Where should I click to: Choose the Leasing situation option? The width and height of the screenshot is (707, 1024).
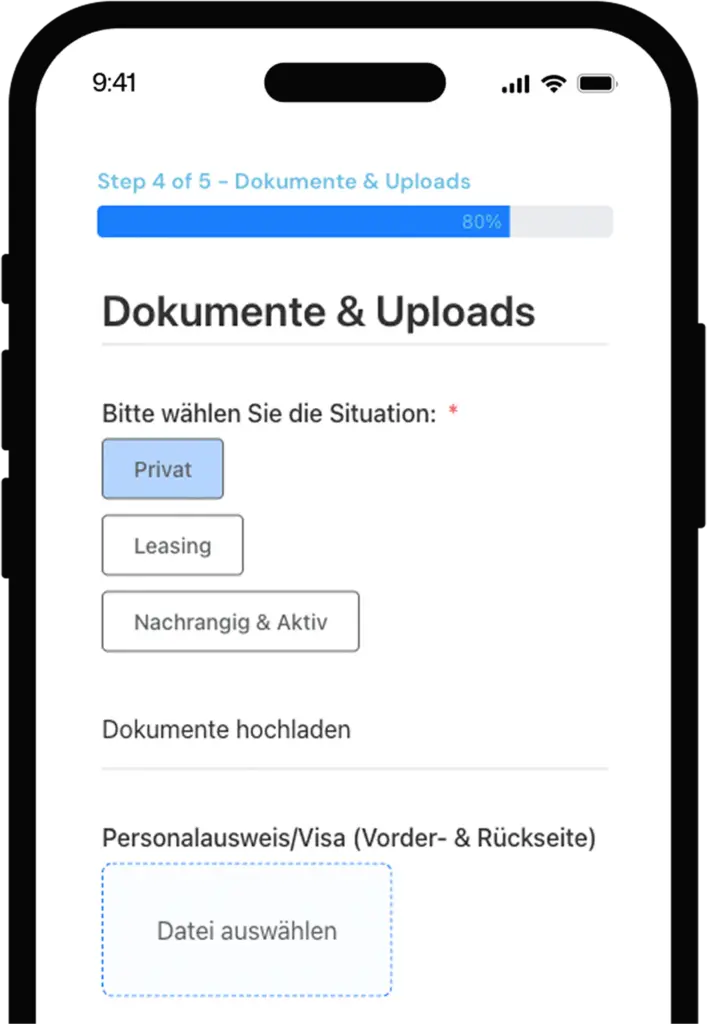(172, 545)
